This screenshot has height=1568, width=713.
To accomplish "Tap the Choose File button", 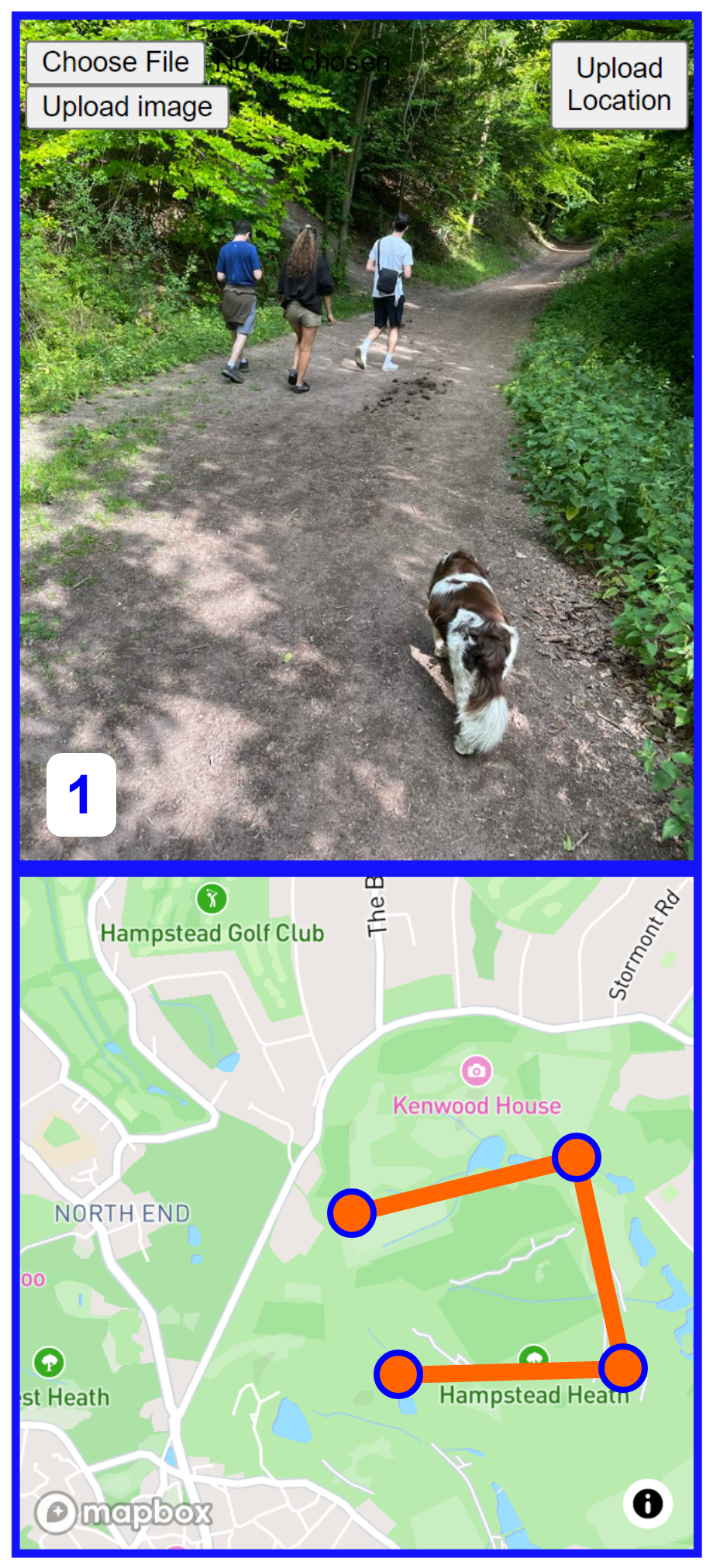I will 115,62.
